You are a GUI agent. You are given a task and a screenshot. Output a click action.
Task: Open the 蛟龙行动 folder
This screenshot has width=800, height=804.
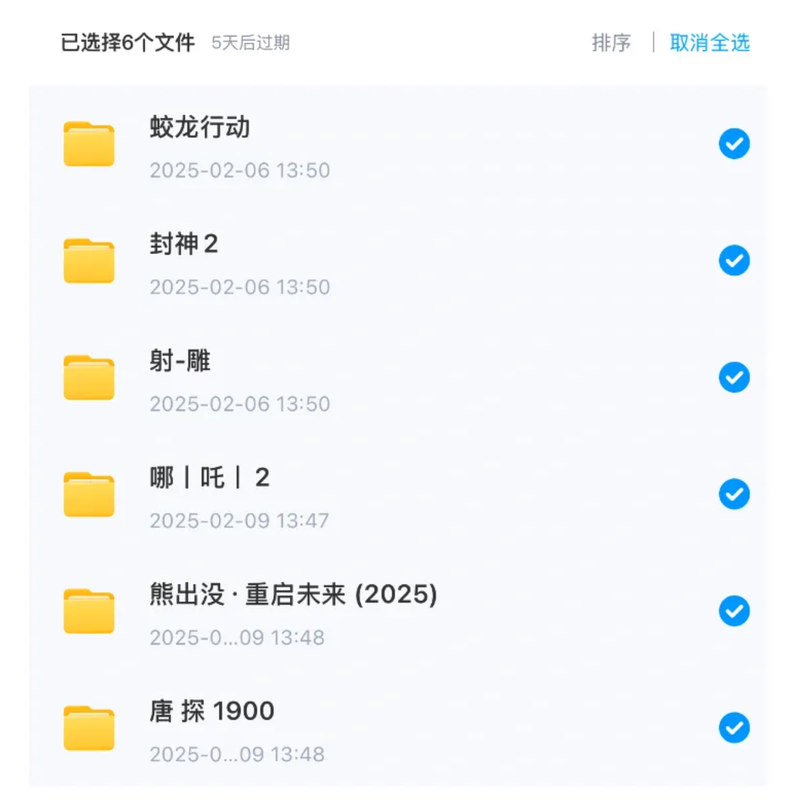(200, 128)
